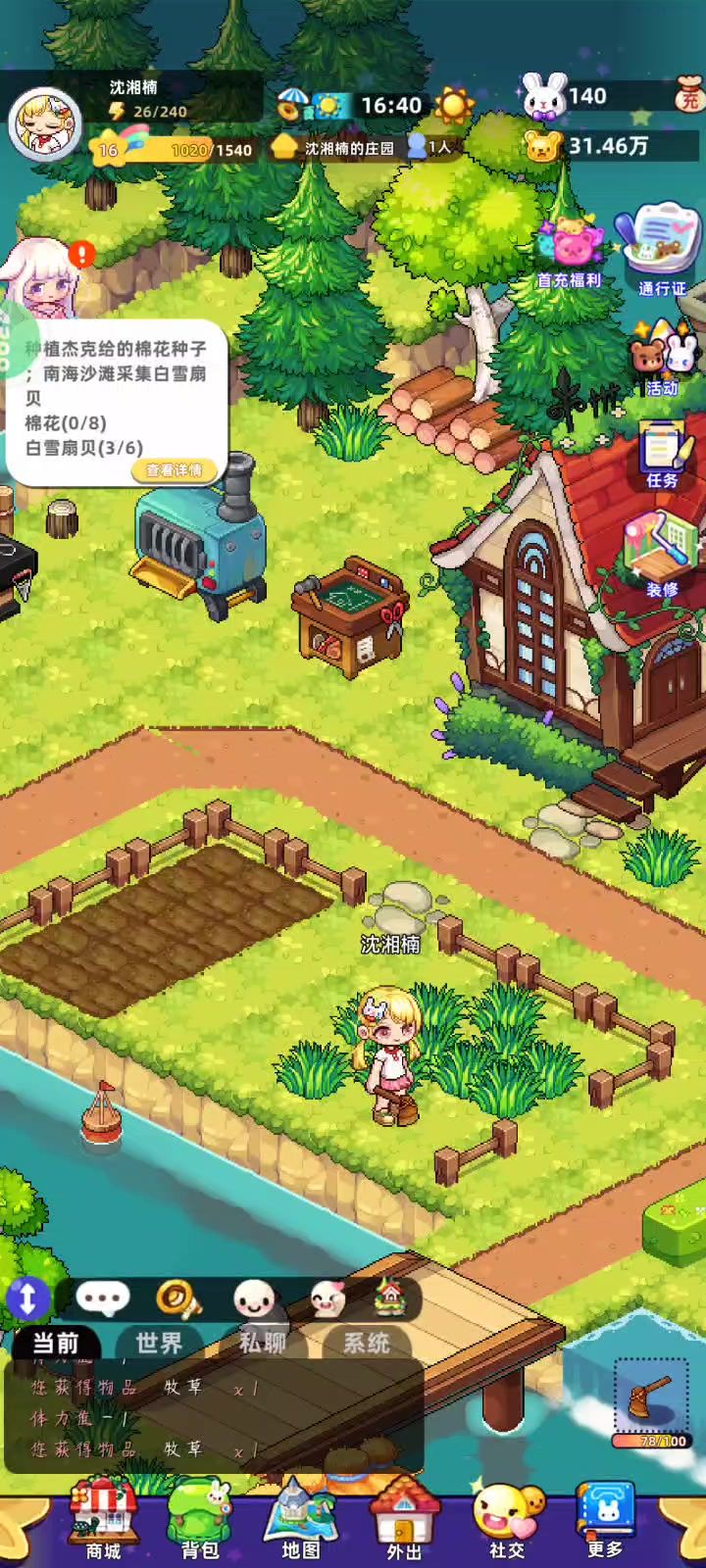Tap the axe tool button
Screen dimensions: 706x1568
point(650,1399)
